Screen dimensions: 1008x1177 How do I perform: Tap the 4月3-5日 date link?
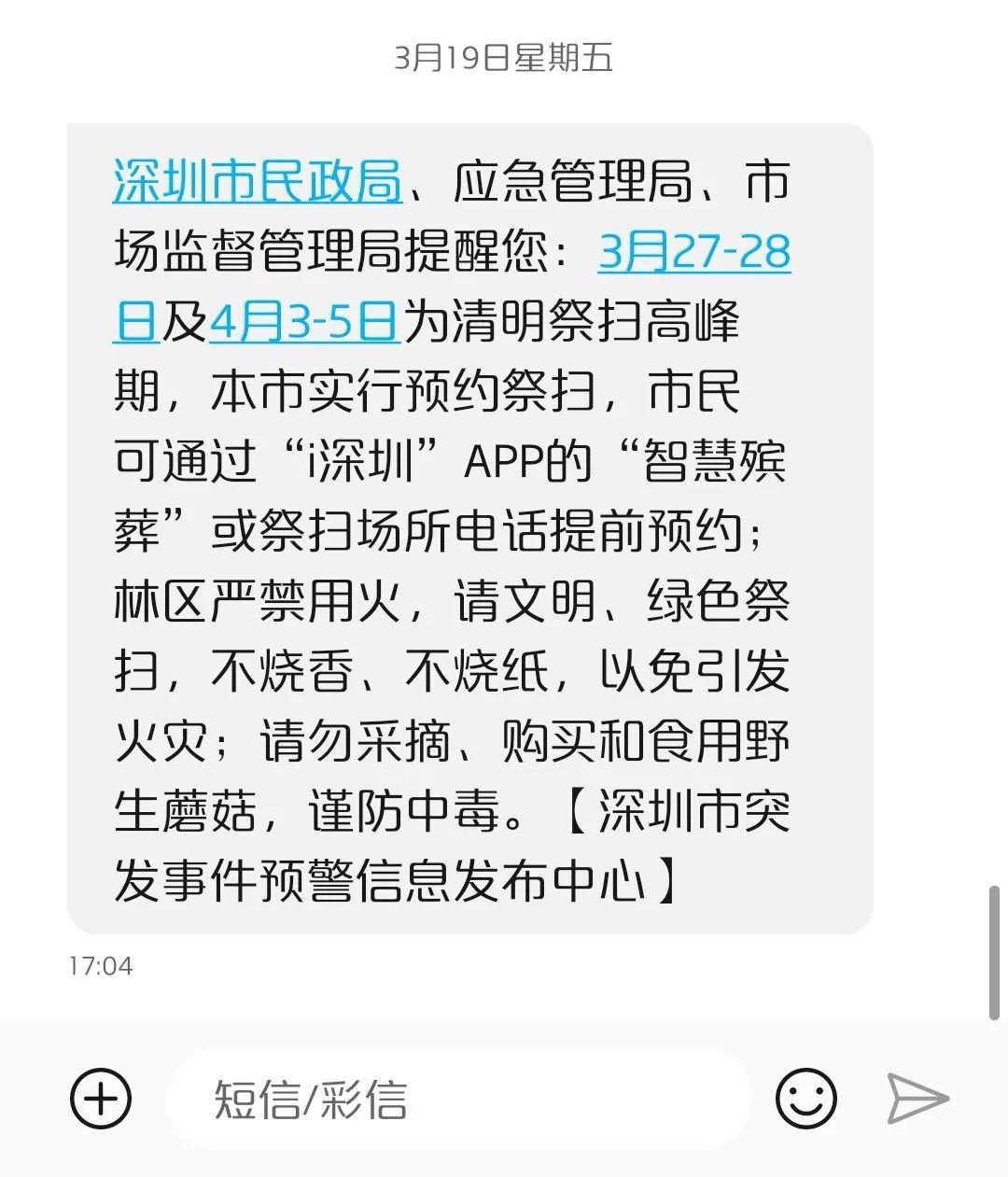coord(304,323)
